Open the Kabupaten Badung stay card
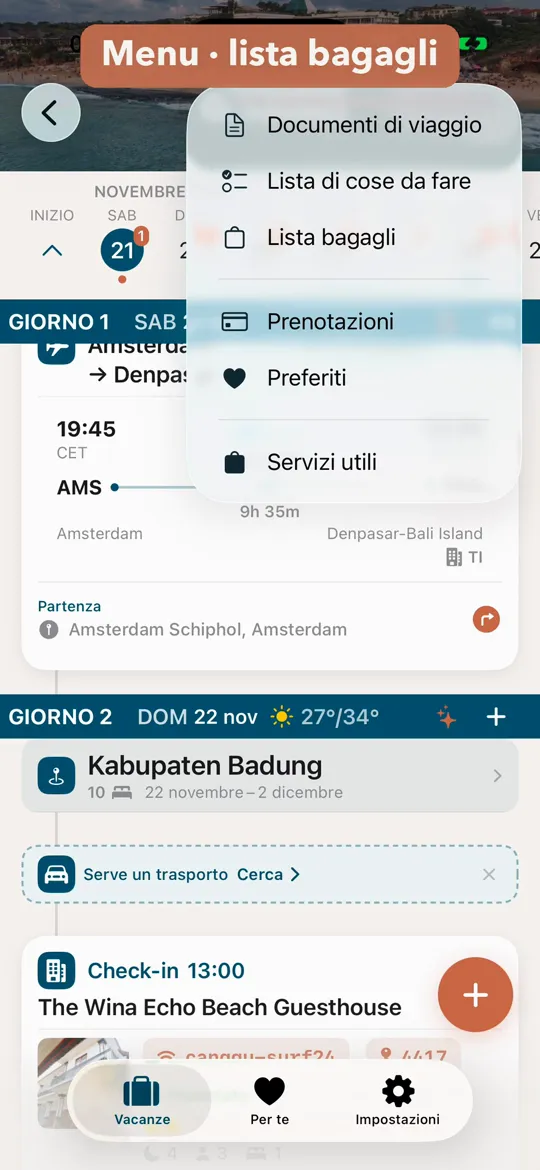 [270, 776]
